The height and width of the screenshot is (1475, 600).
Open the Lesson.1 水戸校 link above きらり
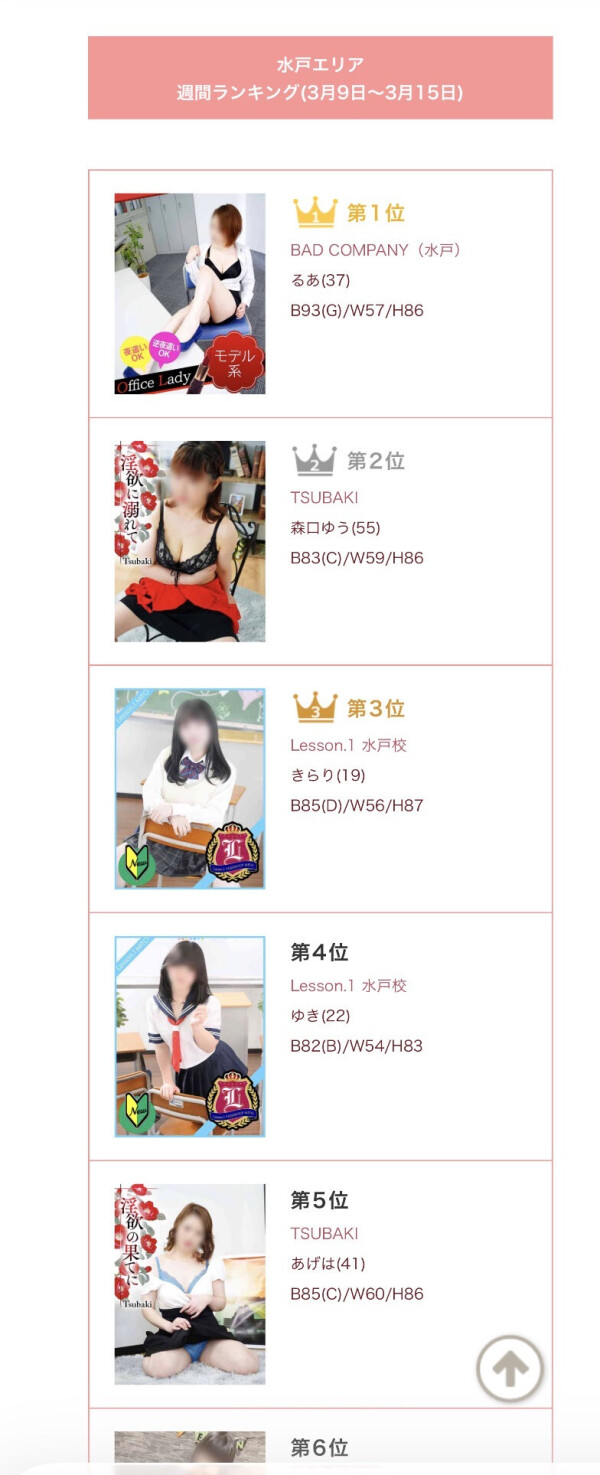[348, 746]
